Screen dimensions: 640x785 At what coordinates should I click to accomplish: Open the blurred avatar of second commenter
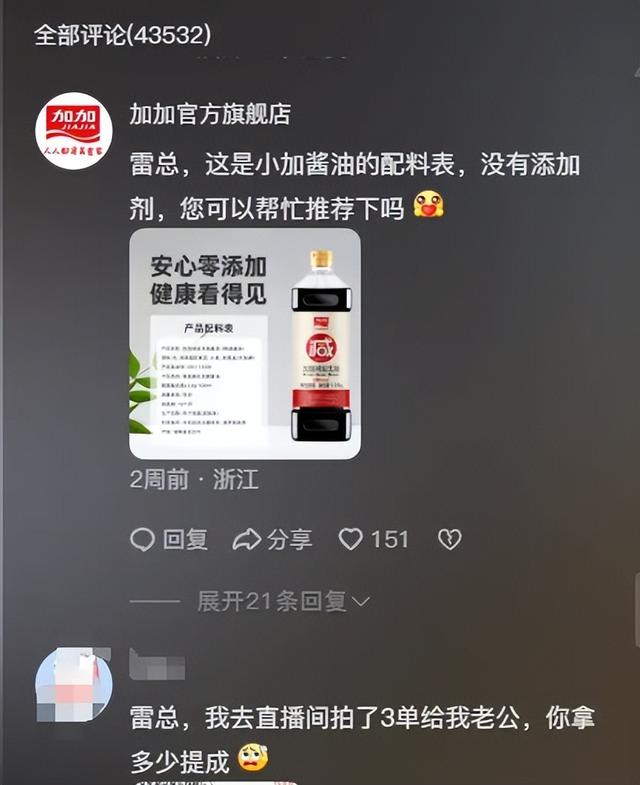point(73,684)
